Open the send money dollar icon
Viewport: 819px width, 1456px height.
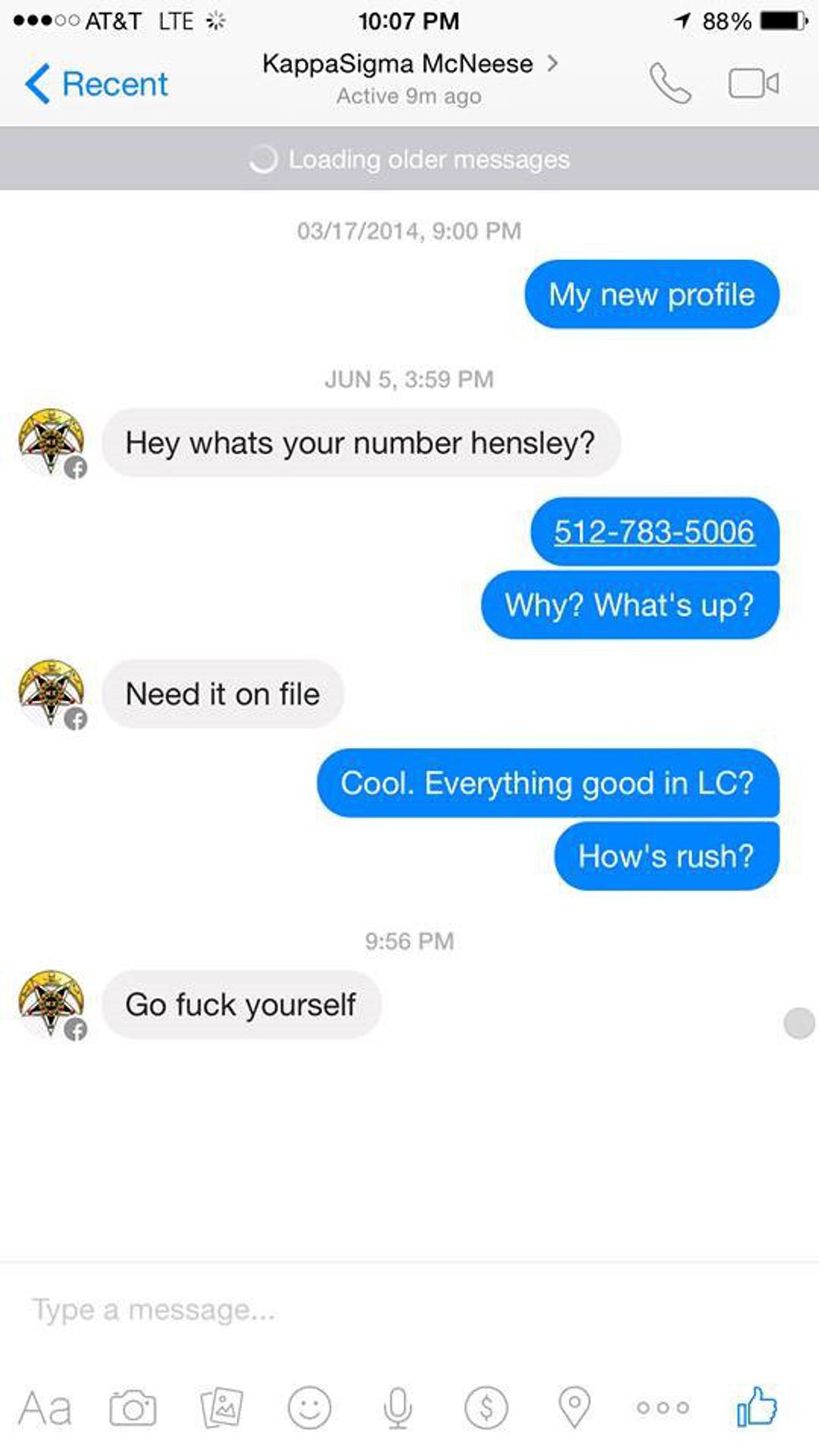pyautogui.click(x=486, y=1408)
